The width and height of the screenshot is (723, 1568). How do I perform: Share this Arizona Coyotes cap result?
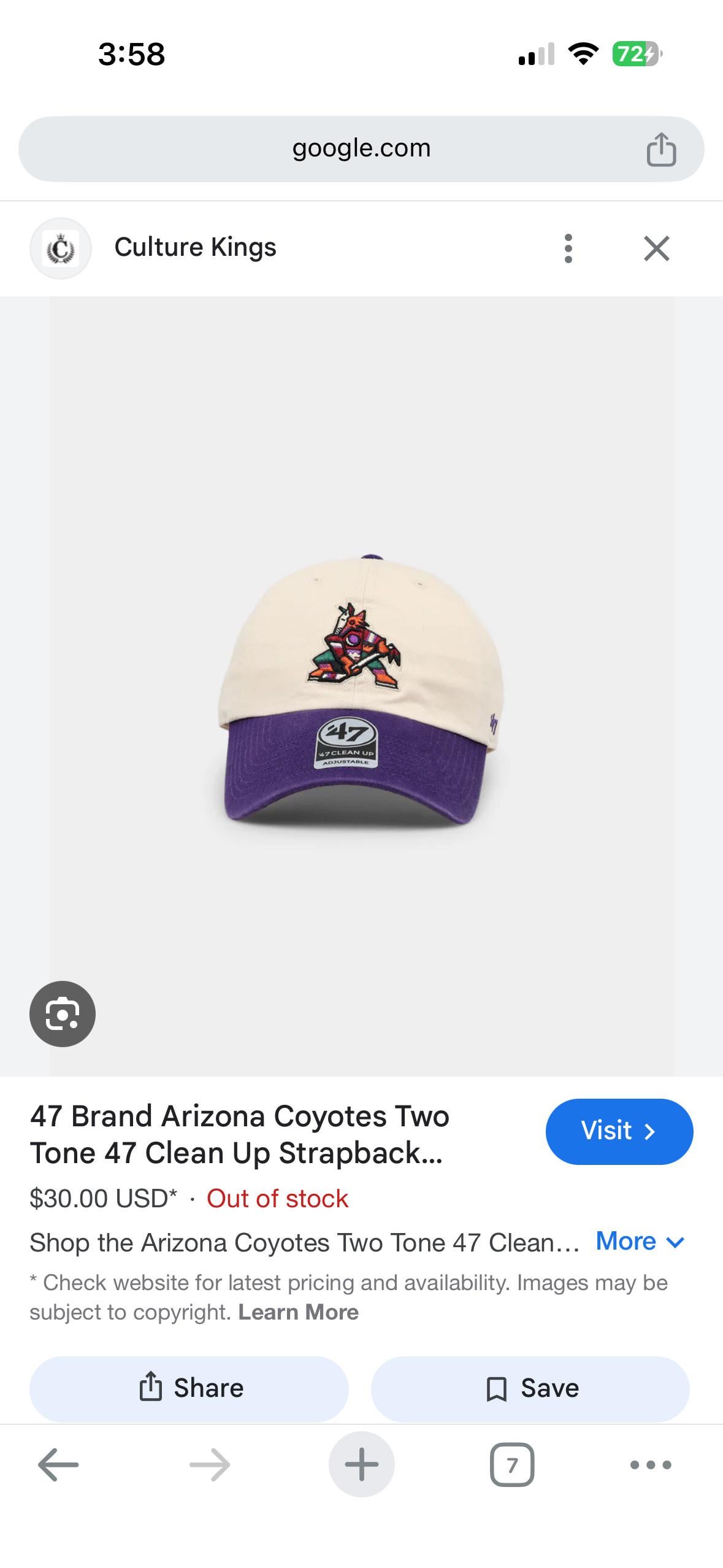pos(189,1388)
